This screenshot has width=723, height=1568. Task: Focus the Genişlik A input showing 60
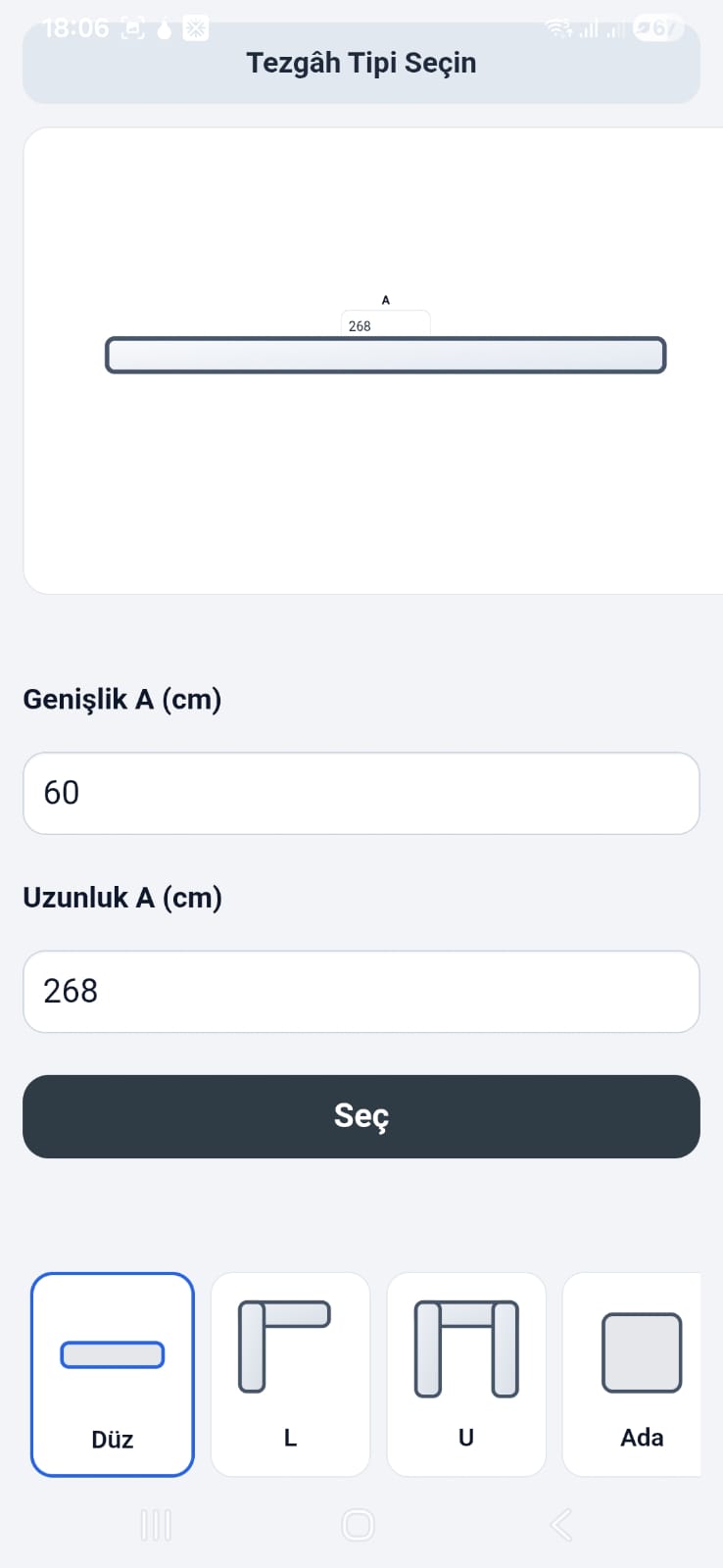tap(361, 793)
